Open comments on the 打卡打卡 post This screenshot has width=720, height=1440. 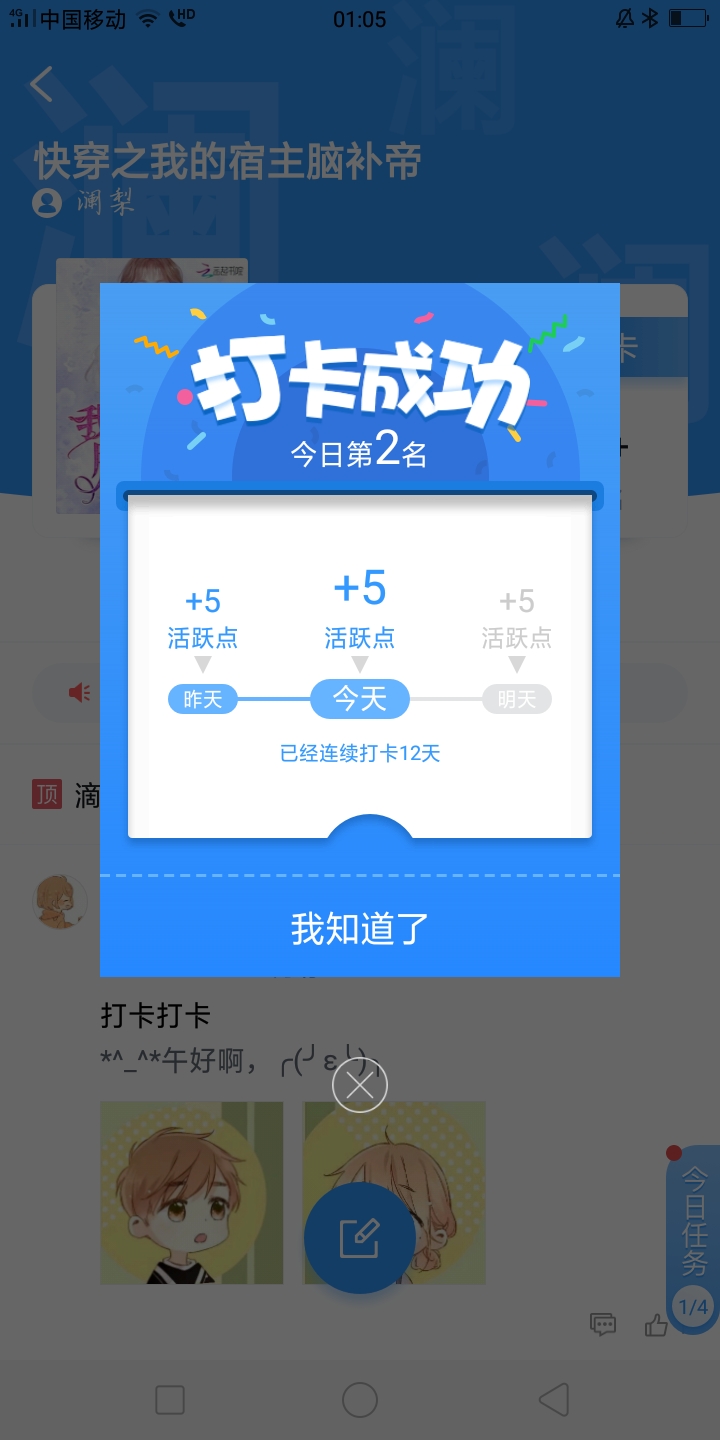click(x=603, y=1325)
